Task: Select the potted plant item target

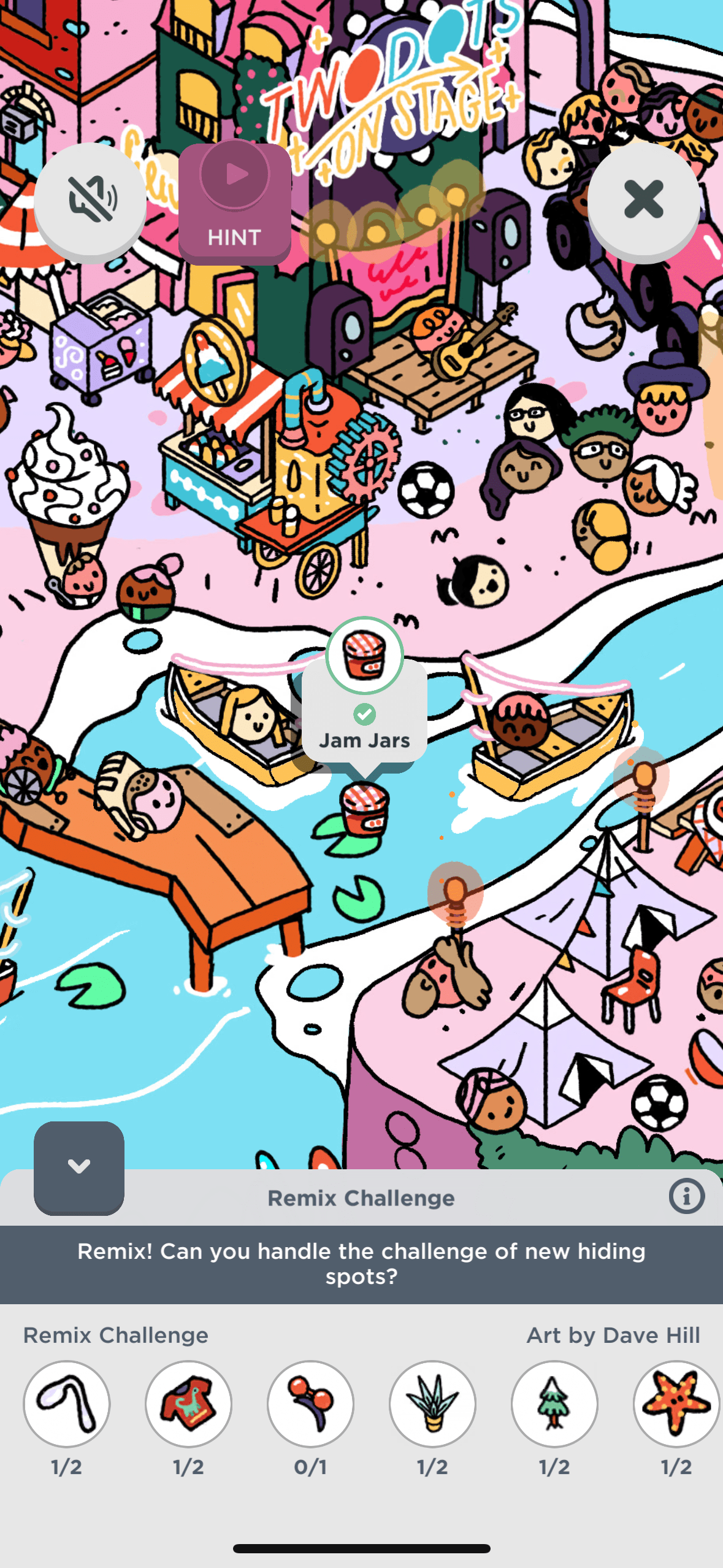Action: click(x=432, y=1404)
